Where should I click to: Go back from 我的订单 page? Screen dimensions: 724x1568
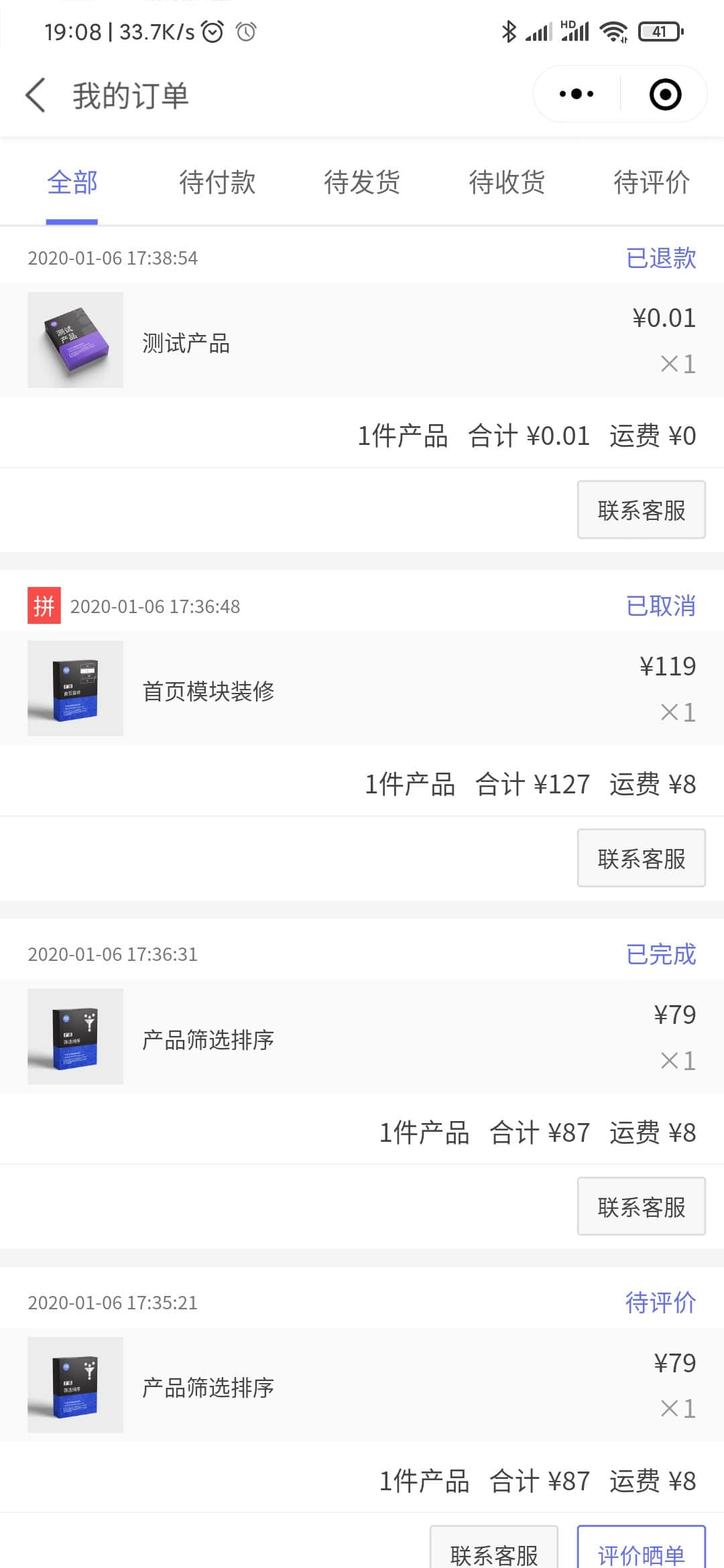coord(36,94)
